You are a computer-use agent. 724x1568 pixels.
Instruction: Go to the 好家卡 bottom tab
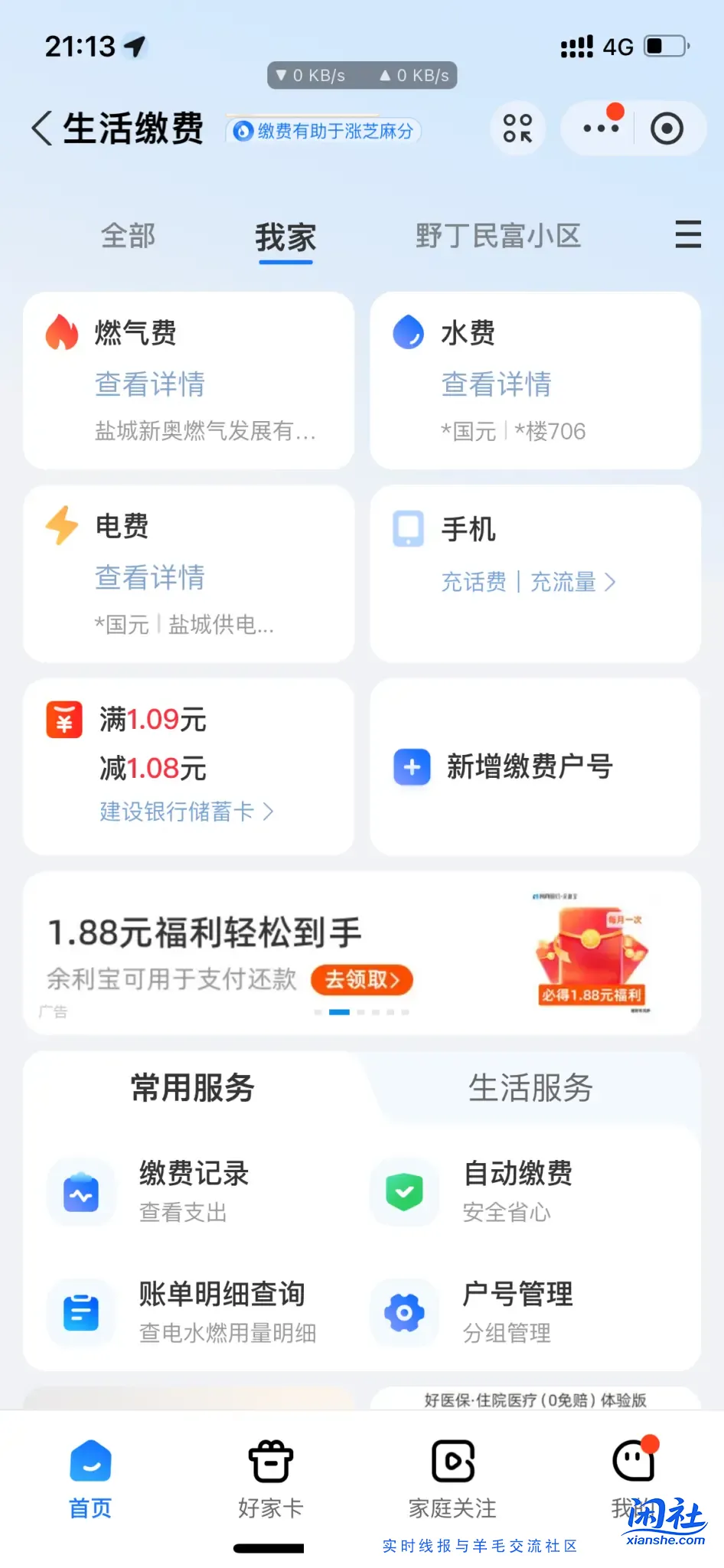[x=270, y=1479]
